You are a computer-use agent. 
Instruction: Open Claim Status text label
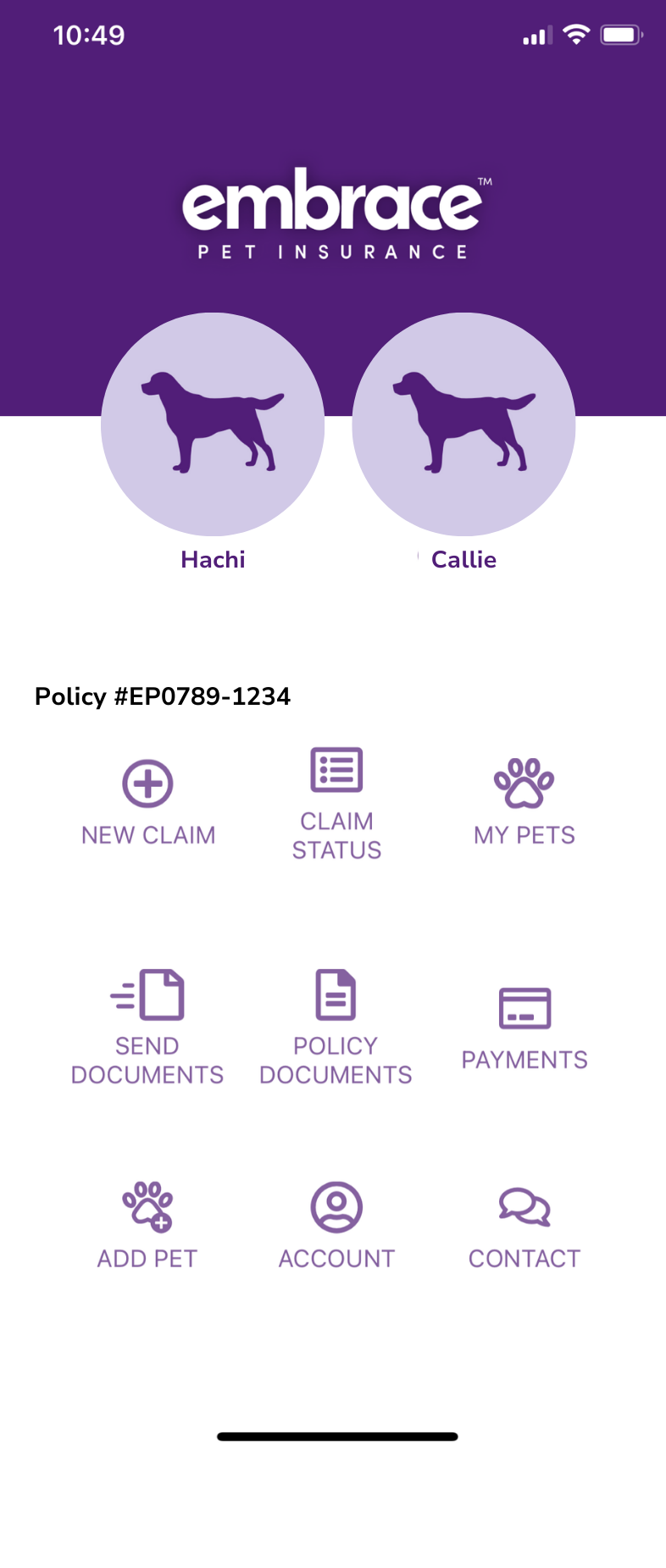pyautogui.click(x=336, y=835)
